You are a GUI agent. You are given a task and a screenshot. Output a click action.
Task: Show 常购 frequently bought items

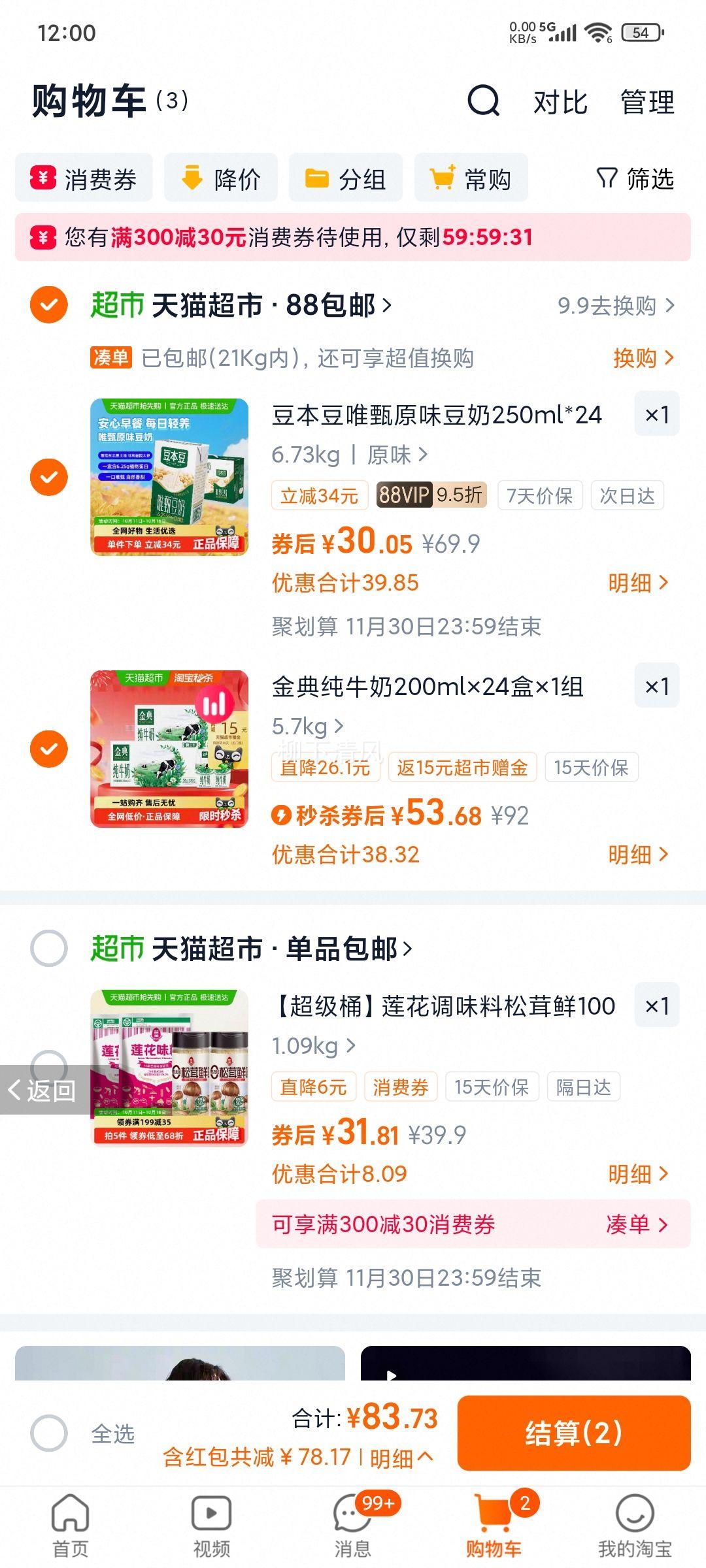(x=471, y=178)
